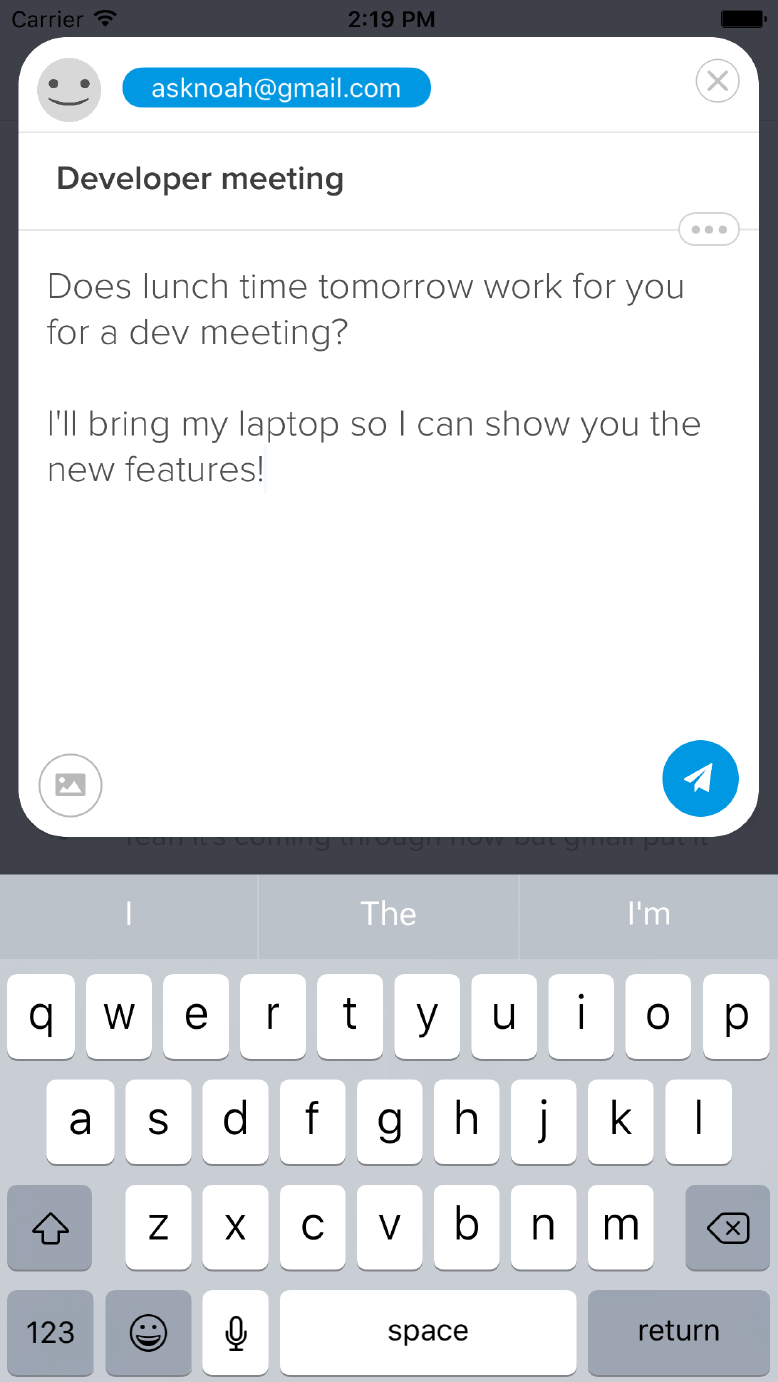778x1382 pixels.
Task: Send the email with the paper plane button
Action: coord(700,778)
